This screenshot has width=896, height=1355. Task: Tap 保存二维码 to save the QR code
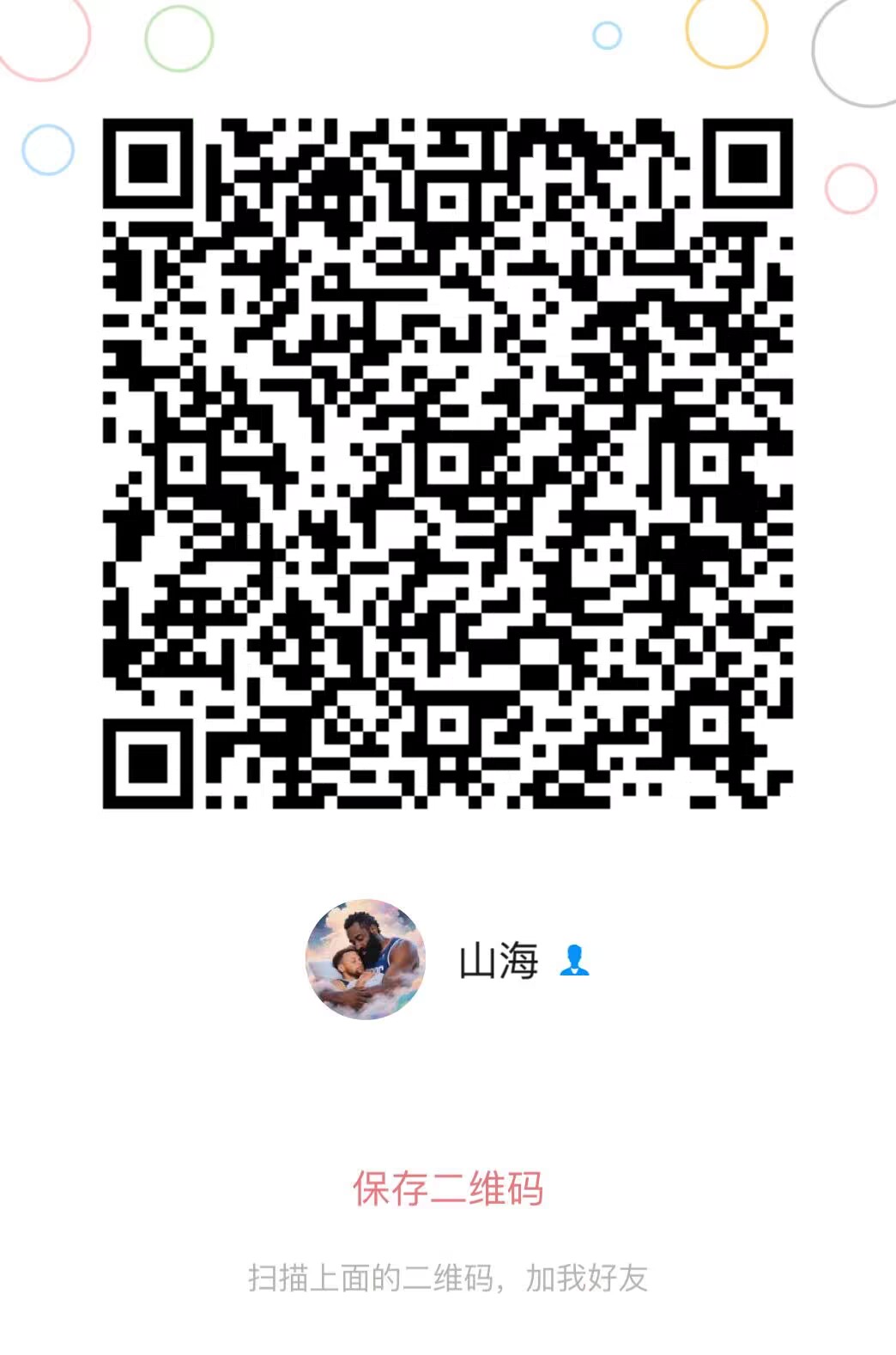(447, 1188)
